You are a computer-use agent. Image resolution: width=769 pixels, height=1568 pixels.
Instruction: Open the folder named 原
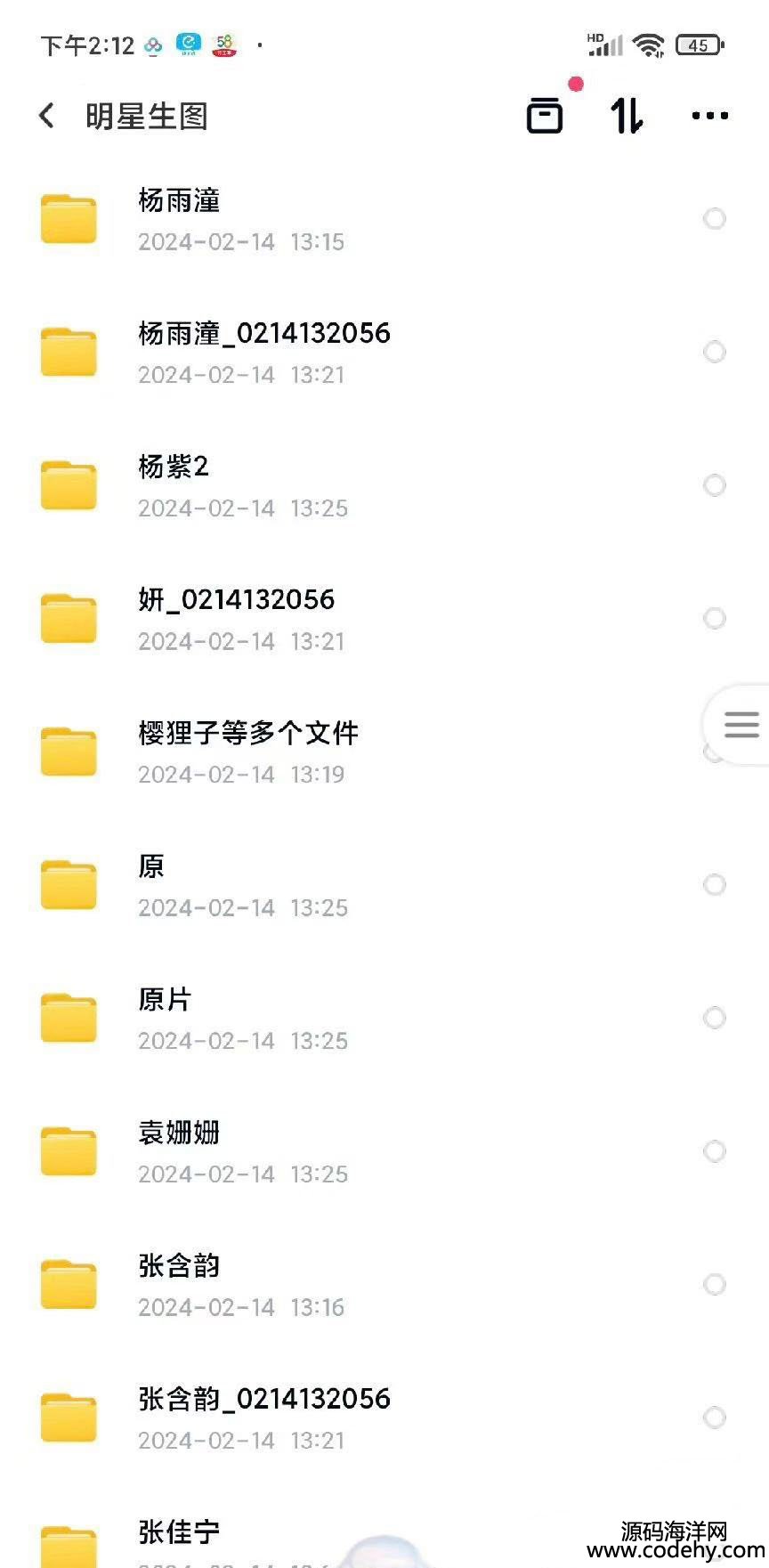pos(384,885)
